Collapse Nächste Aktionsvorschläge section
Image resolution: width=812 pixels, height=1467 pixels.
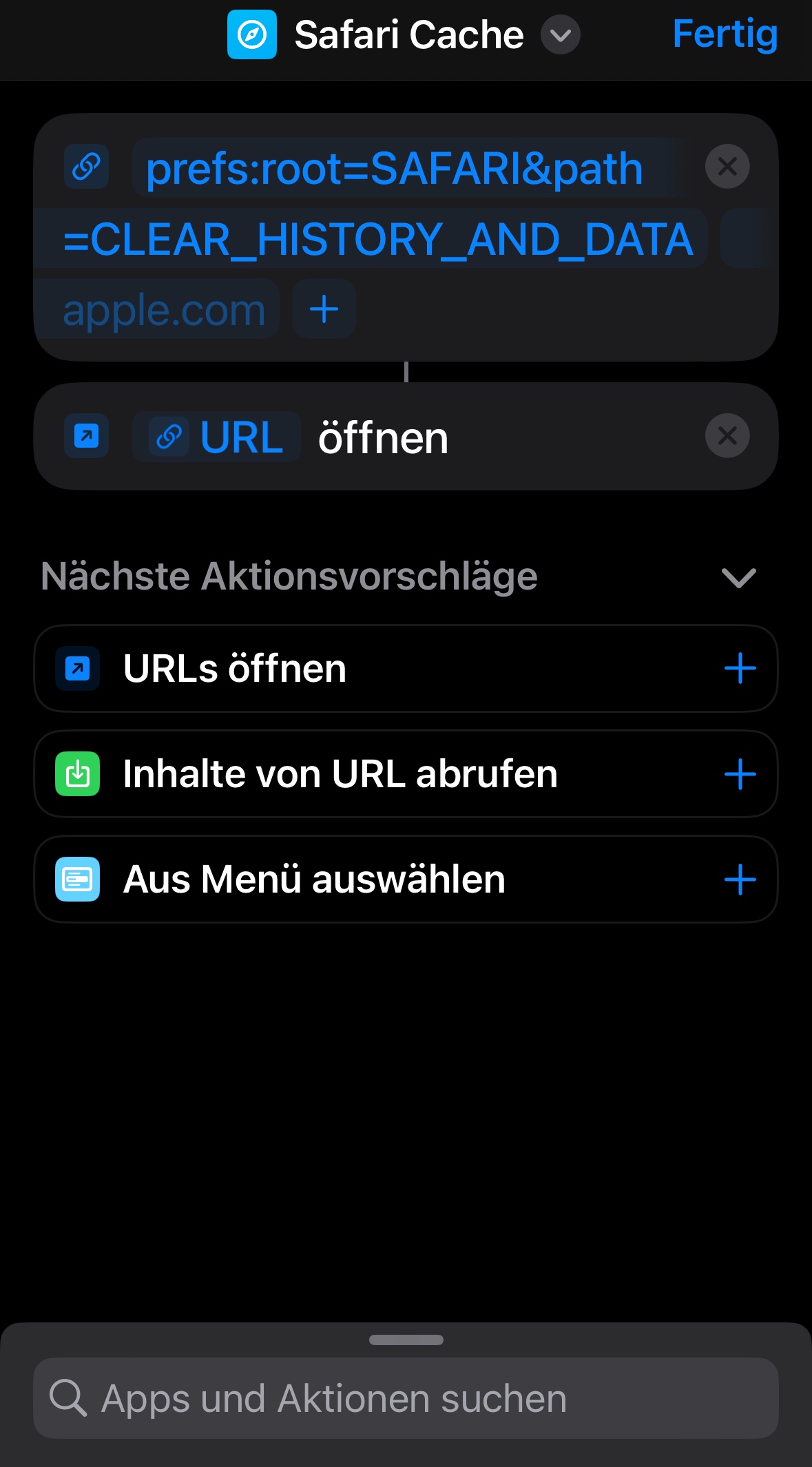(738, 577)
